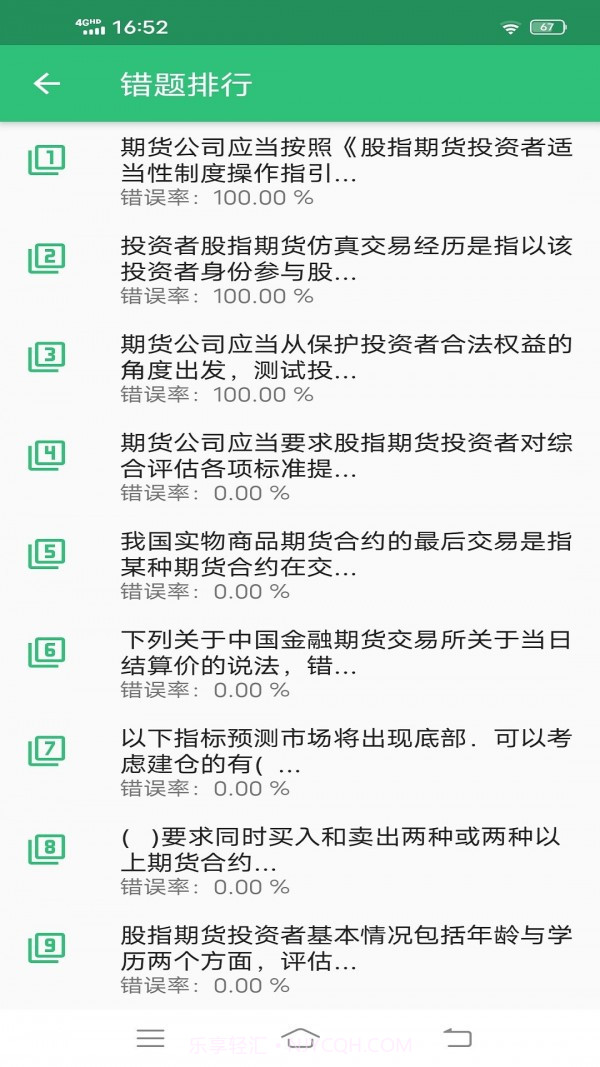Viewport: 600px width, 1067px height.
Task: Tap the system home button
Action: tap(301, 1038)
